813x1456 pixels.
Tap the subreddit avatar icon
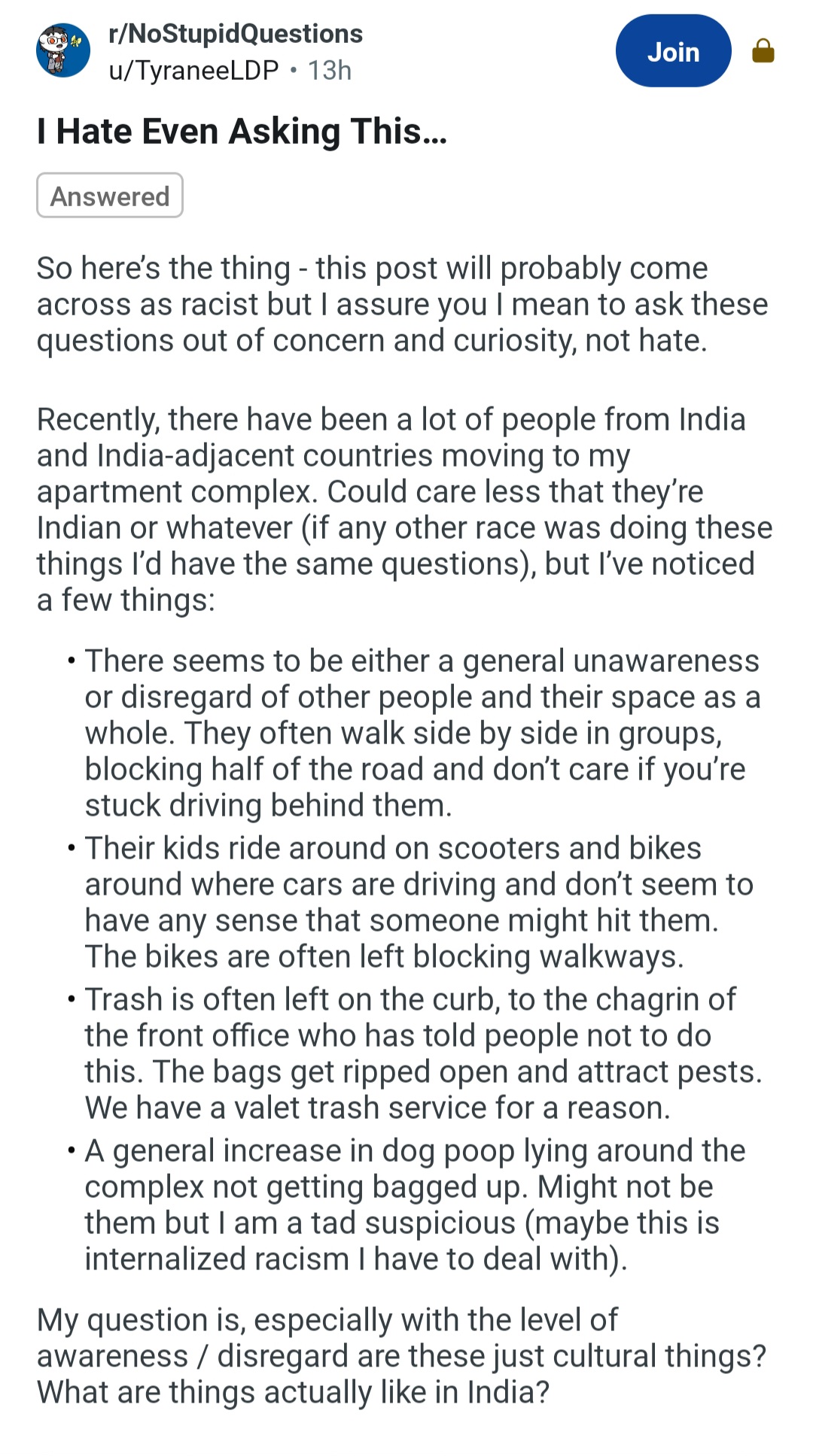tap(63, 51)
